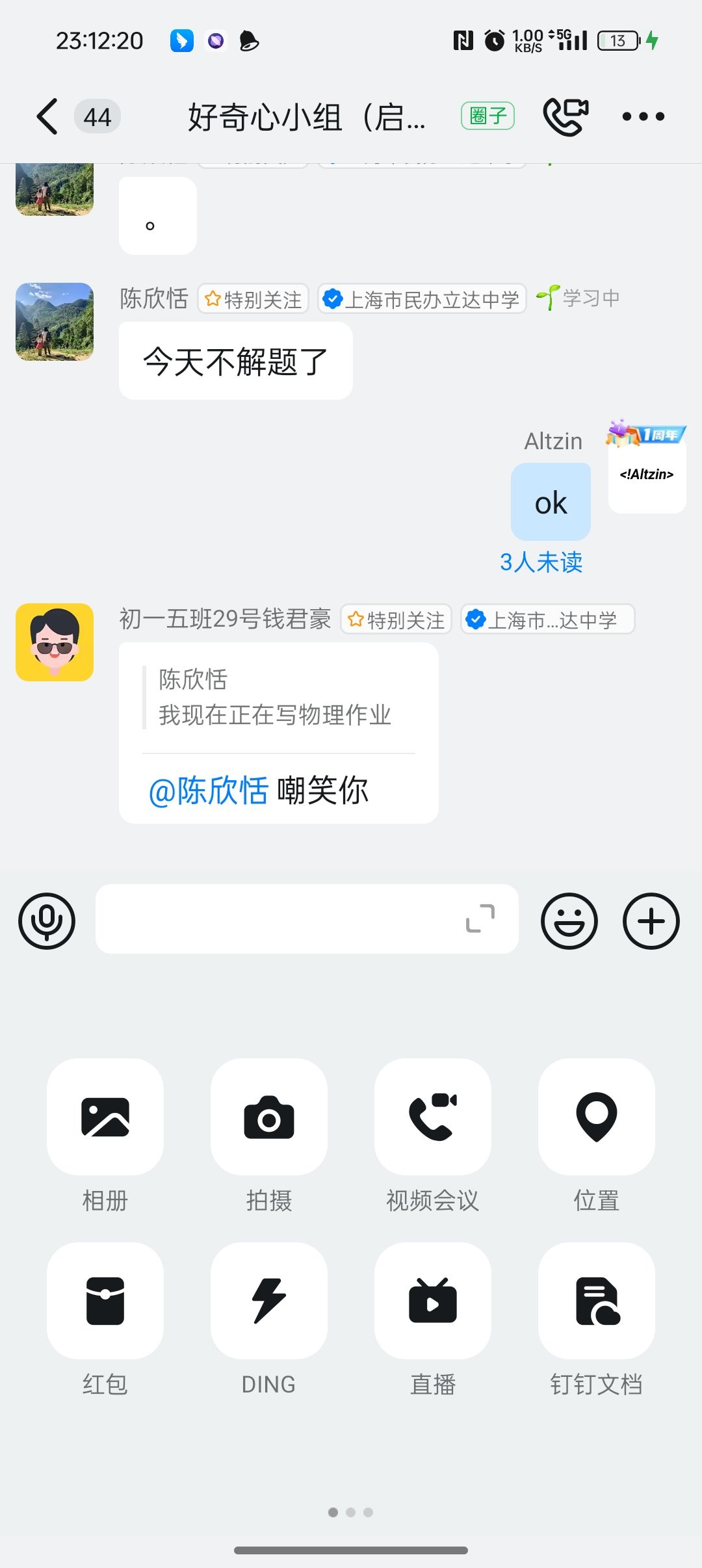702x1568 pixels.
Task: Switch to voice message input
Action: (47, 921)
